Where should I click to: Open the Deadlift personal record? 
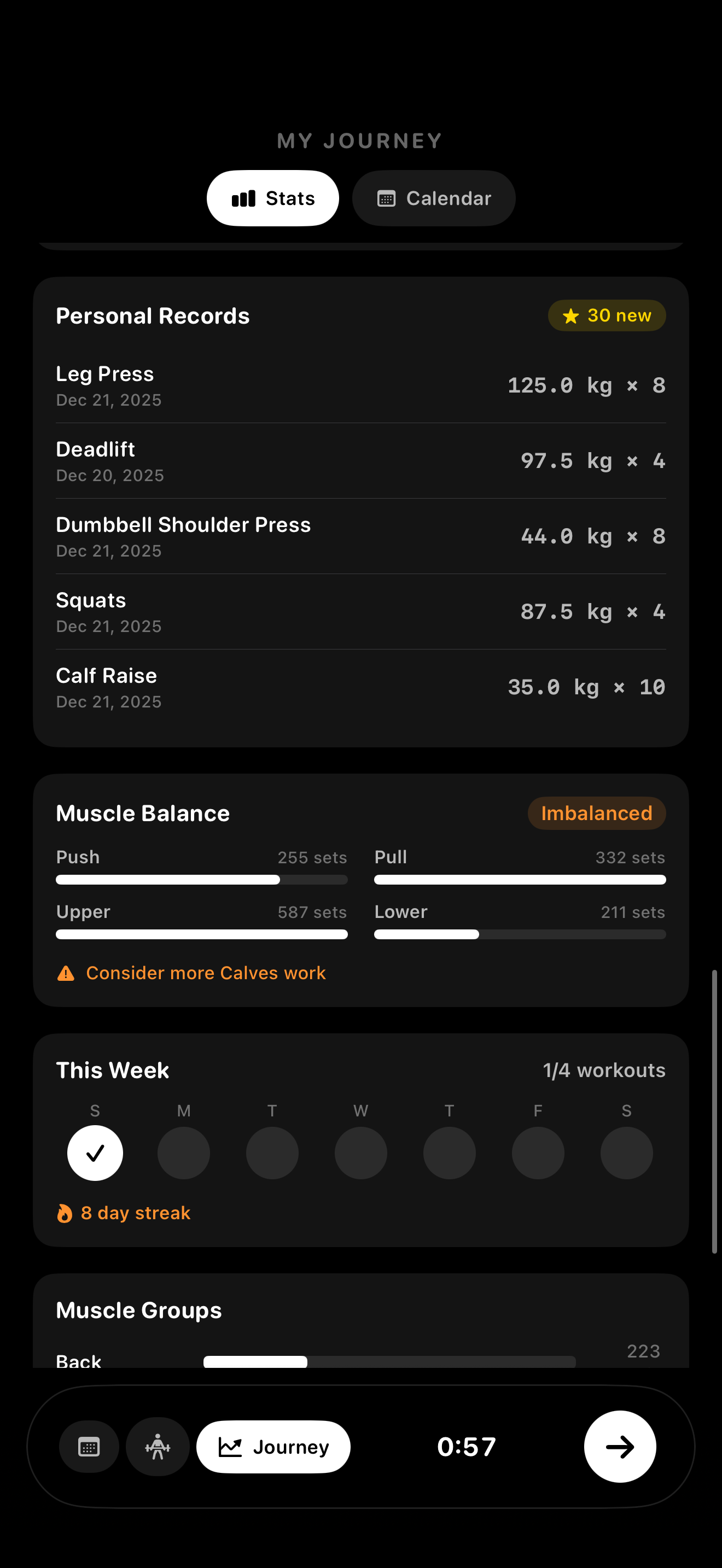360,461
